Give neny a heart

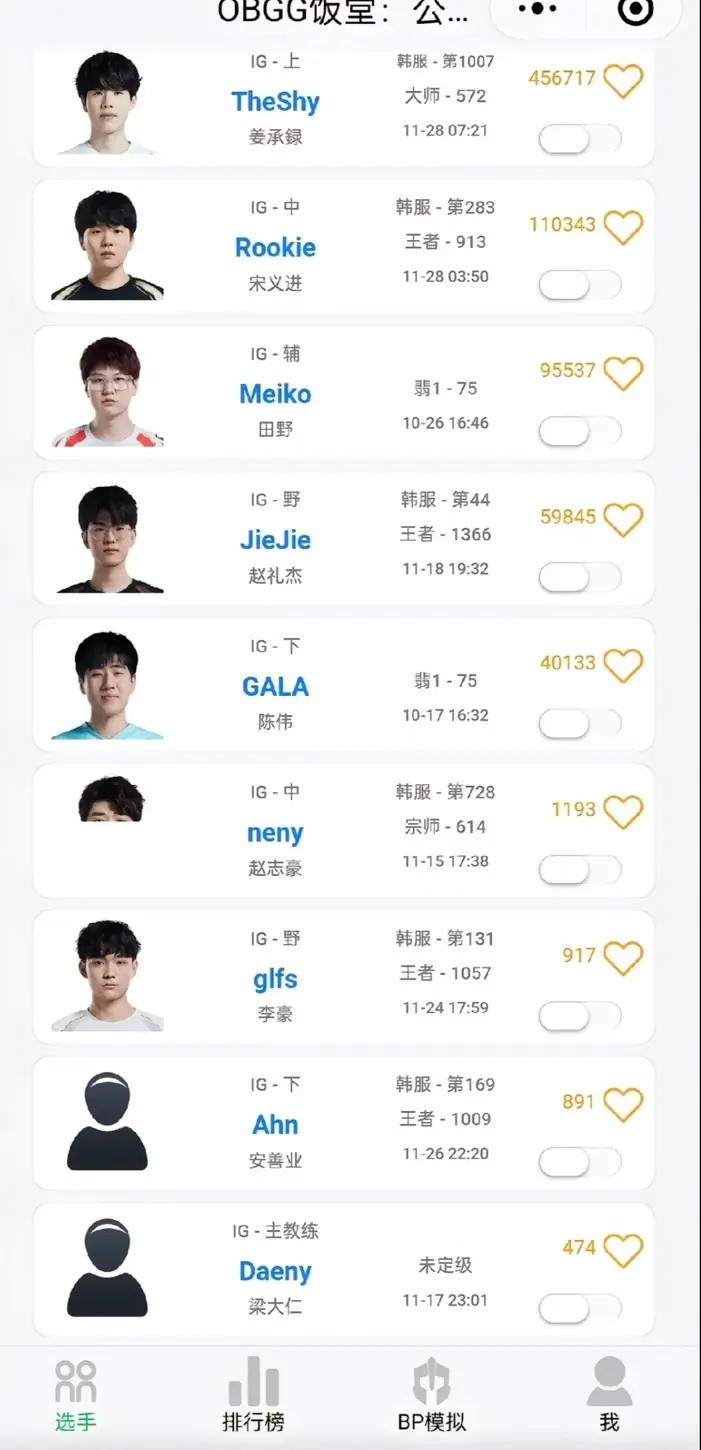coord(623,811)
